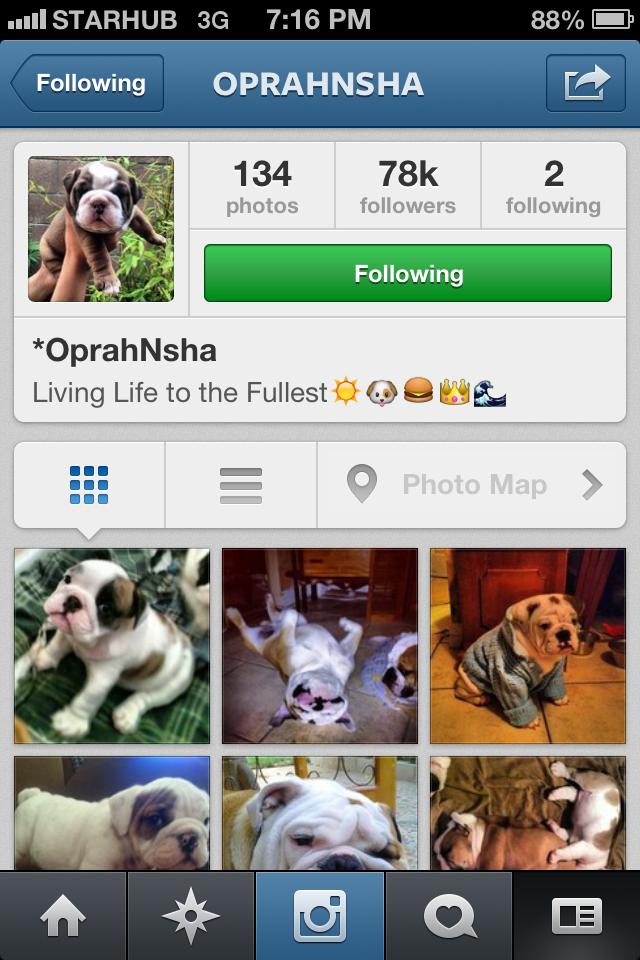Open photo of puppy on green plaid blanket
Viewport: 640px width, 960px height.
tap(112, 646)
